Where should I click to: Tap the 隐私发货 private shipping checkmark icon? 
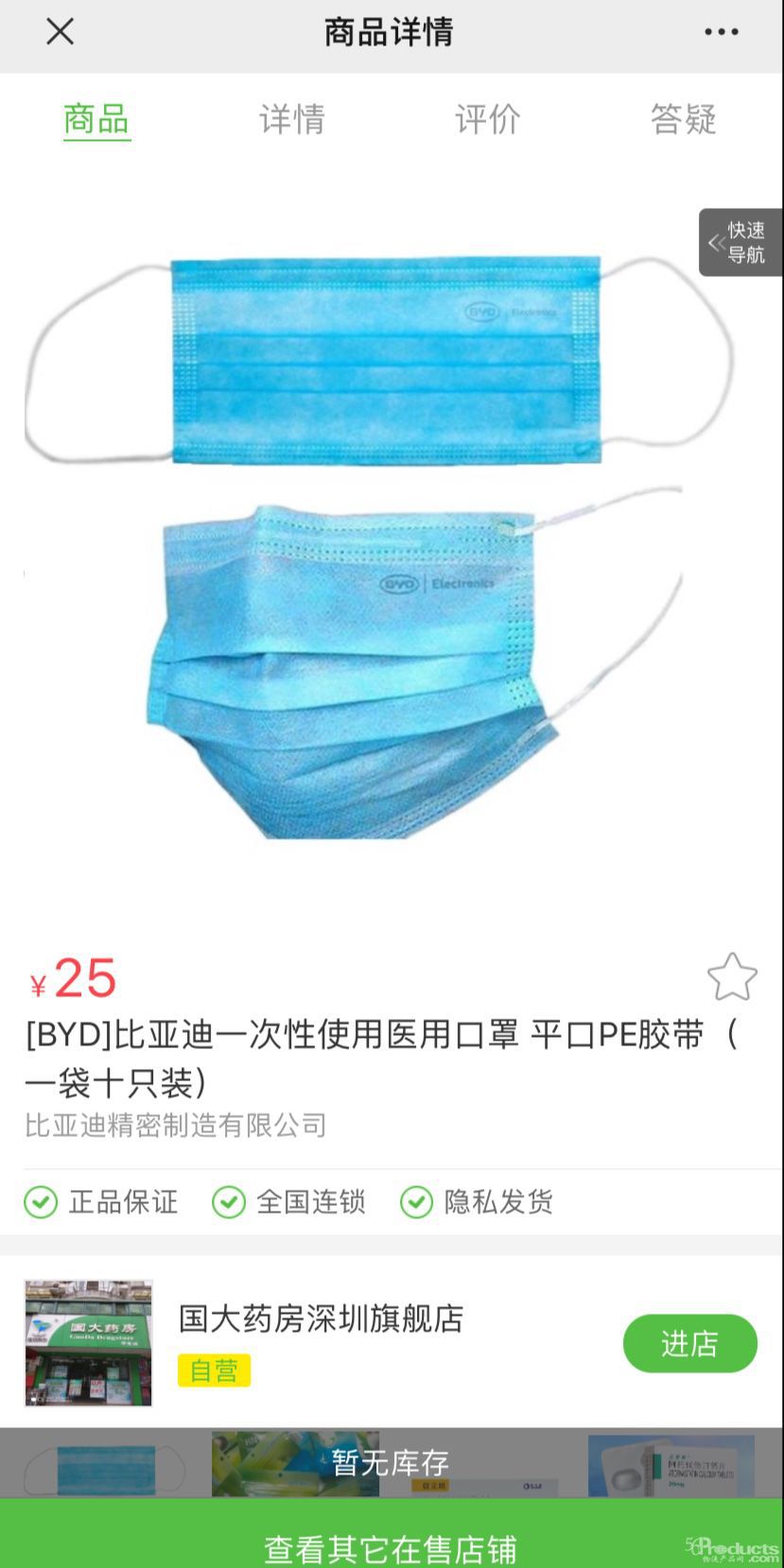[x=416, y=1201]
